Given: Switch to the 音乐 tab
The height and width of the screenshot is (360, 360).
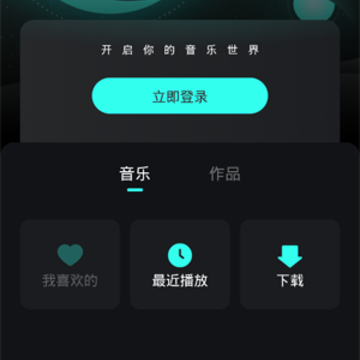Looking at the screenshot, I should pos(135,174).
